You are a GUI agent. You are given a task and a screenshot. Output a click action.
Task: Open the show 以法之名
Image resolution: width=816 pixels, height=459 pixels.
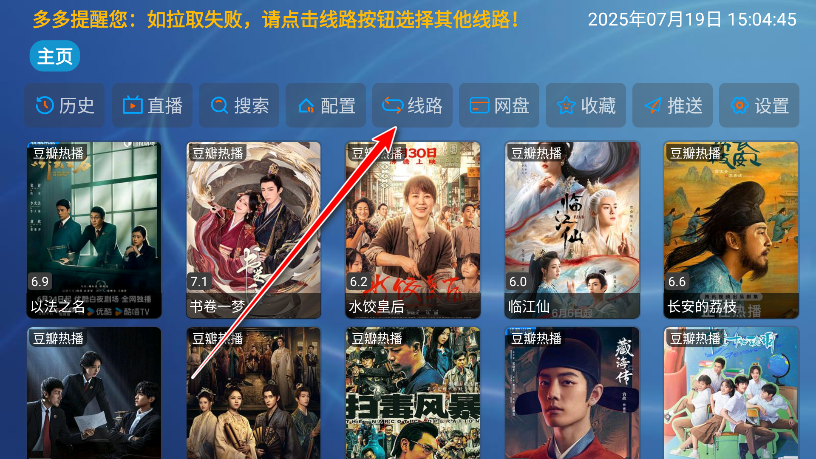pyautogui.click(x=93, y=230)
